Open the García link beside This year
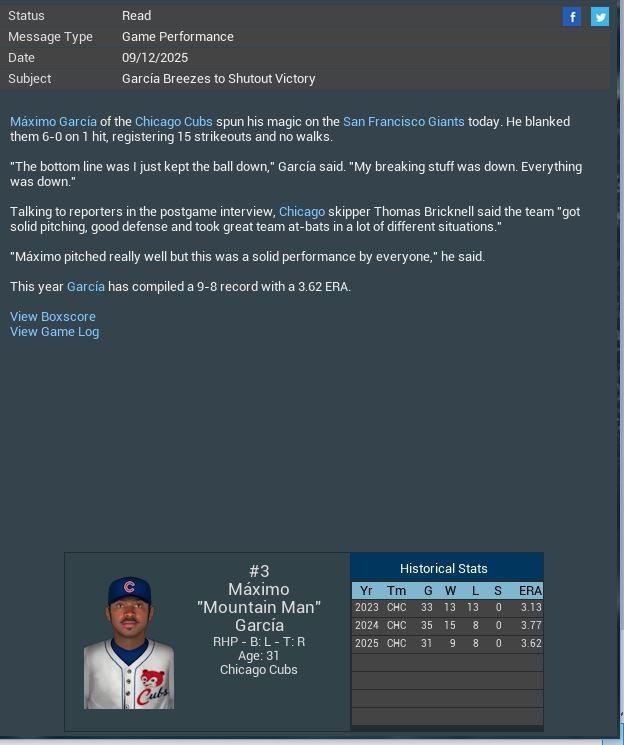The width and height of the screenshot is (624, 745). (x=85, y=287)
